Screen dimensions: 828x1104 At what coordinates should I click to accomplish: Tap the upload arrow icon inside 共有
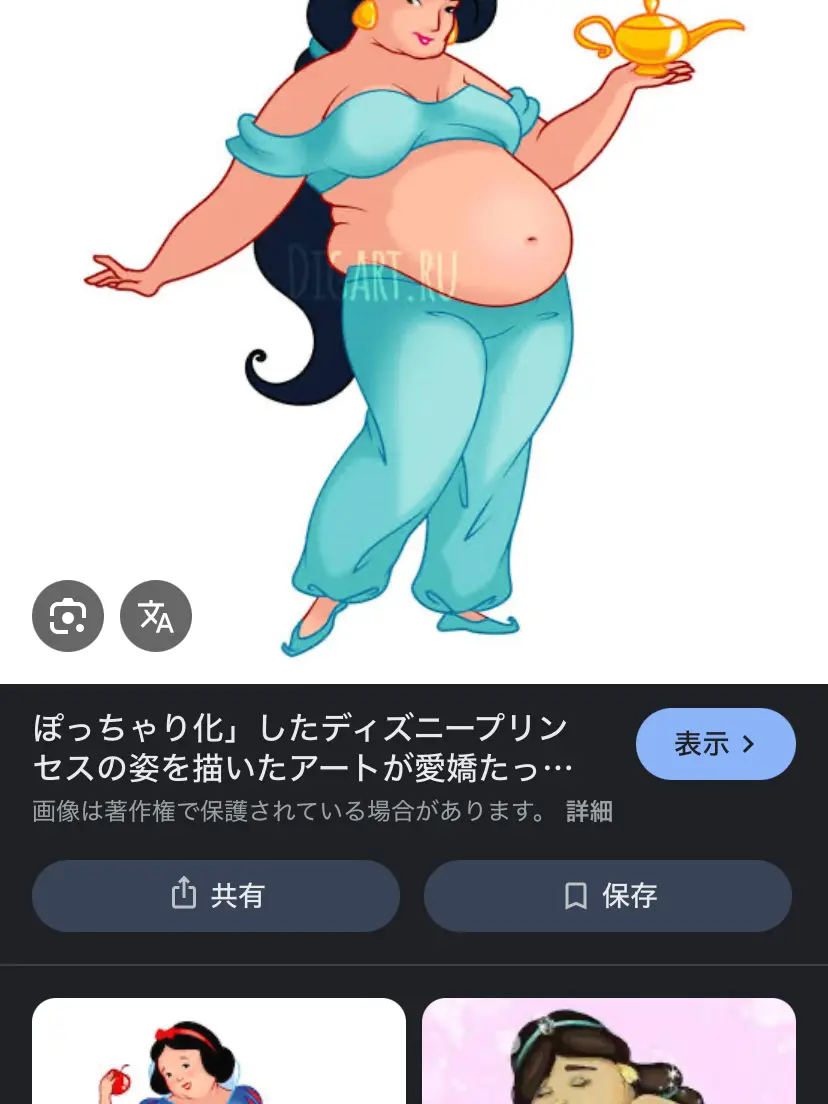click(184, 896)
